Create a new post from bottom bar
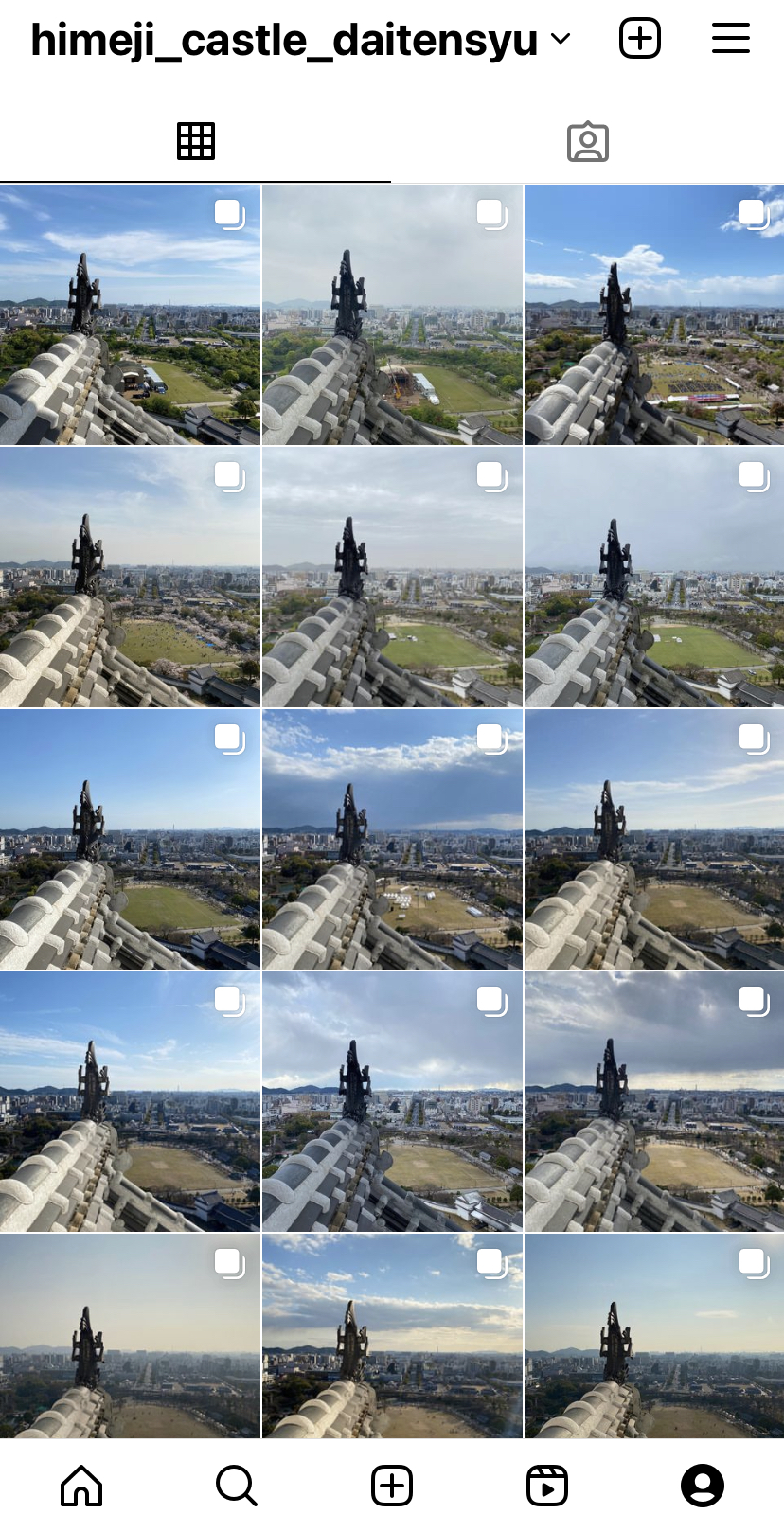The width and height of the screenshot is (784, 1532). (x=392, y=1486)
